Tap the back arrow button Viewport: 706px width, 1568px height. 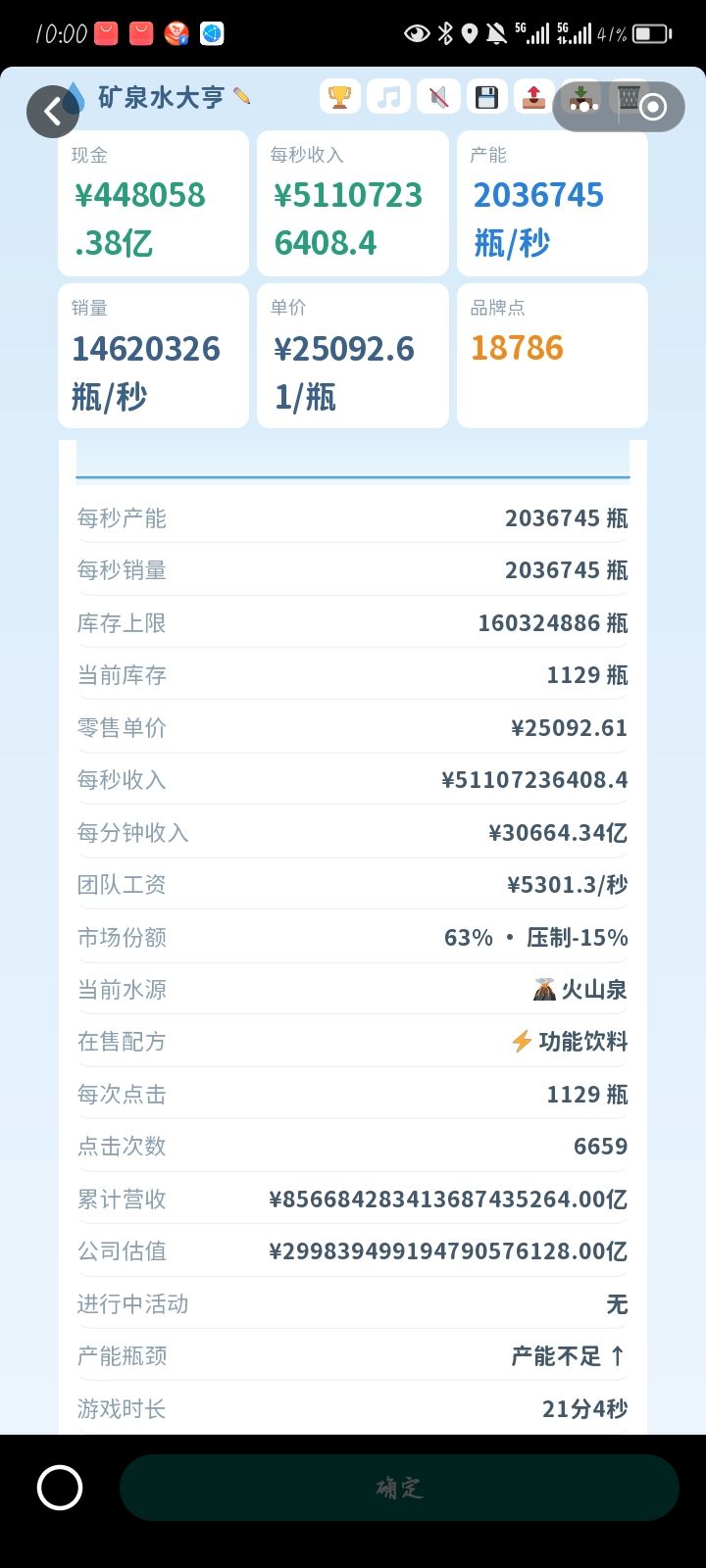pyautogui.click(x=53, y=112)
